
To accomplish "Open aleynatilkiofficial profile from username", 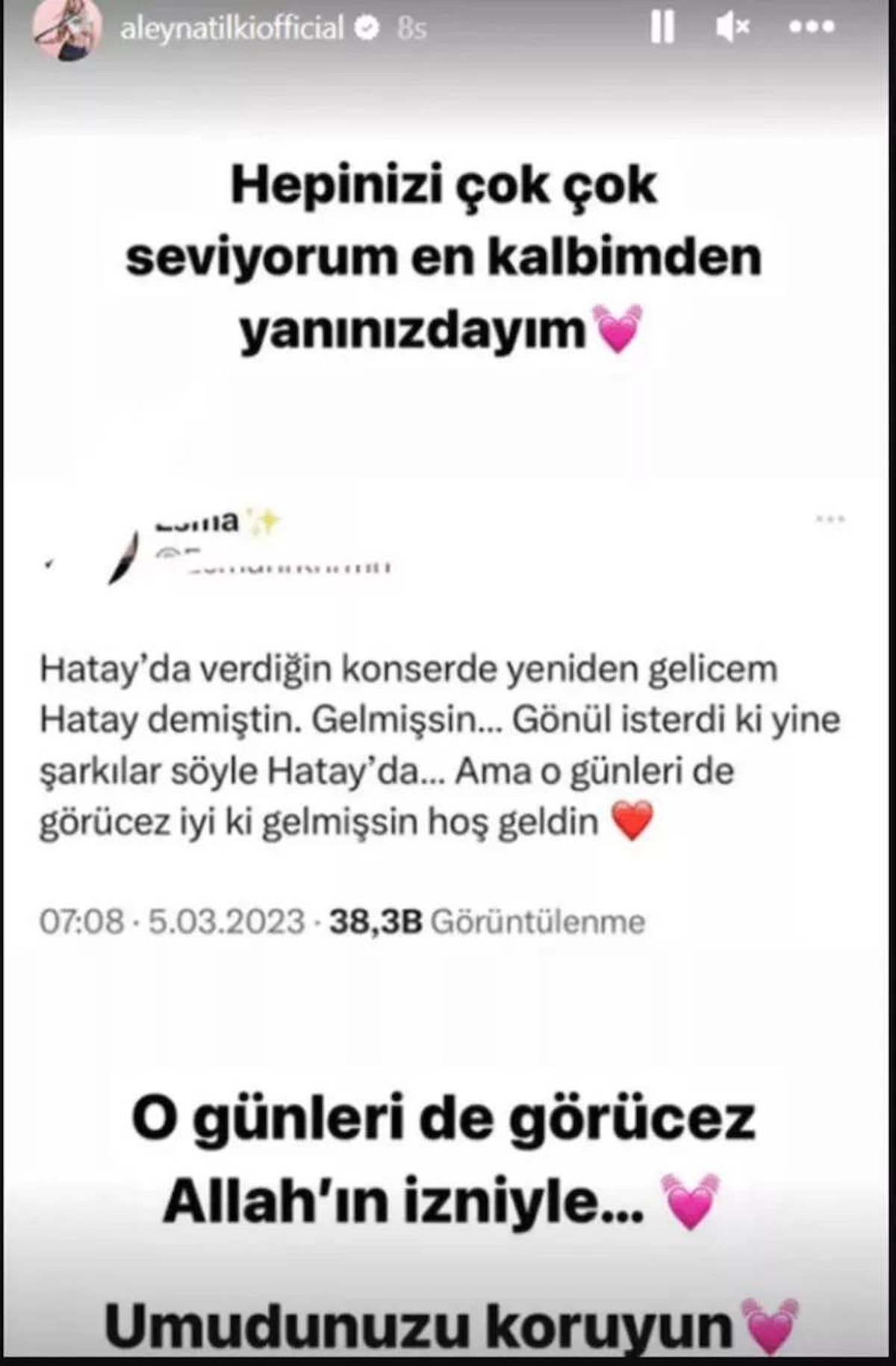I will 231,28.
